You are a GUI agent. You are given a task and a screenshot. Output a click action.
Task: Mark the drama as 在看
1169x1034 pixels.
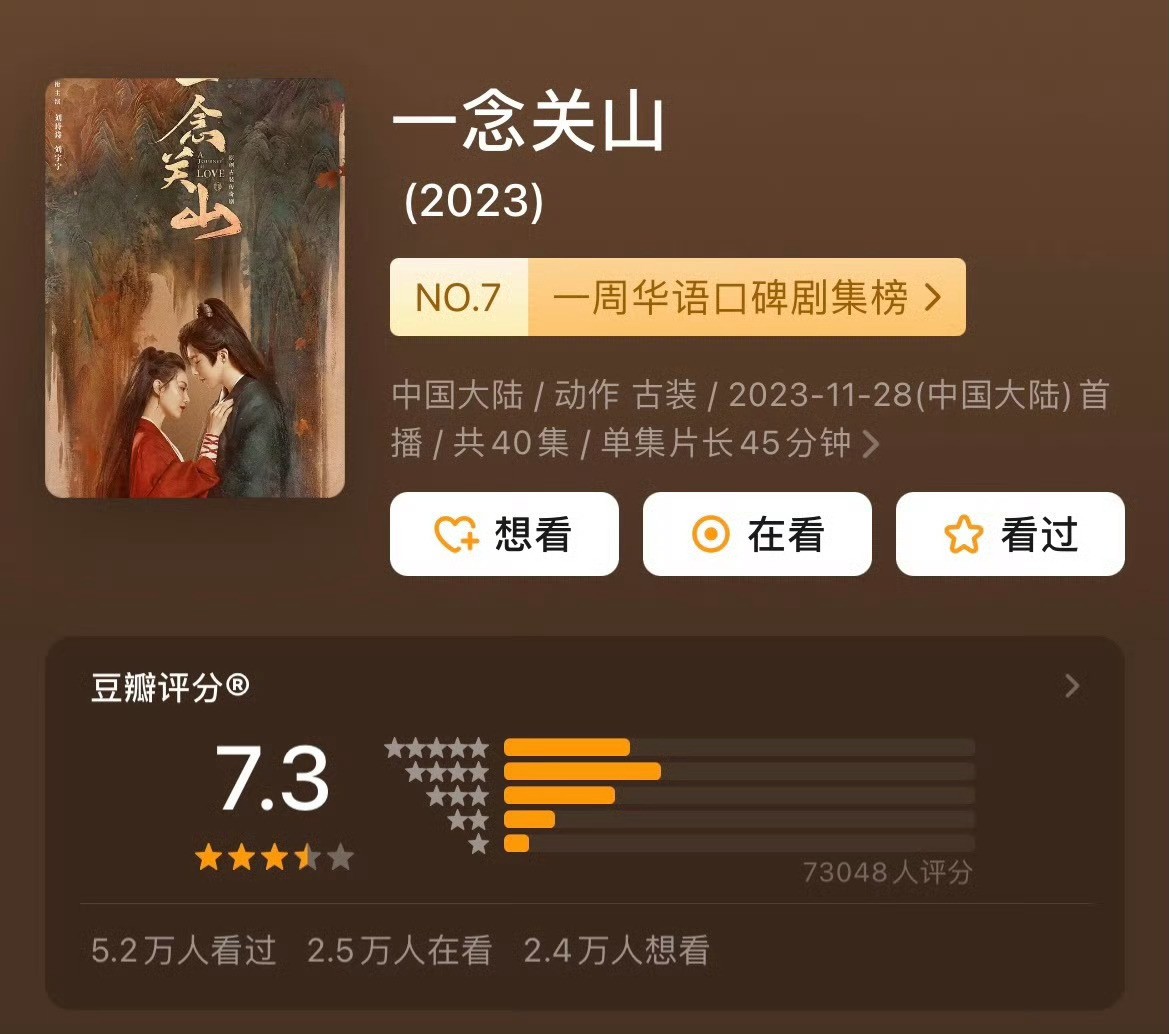click(x=757, y=534)
